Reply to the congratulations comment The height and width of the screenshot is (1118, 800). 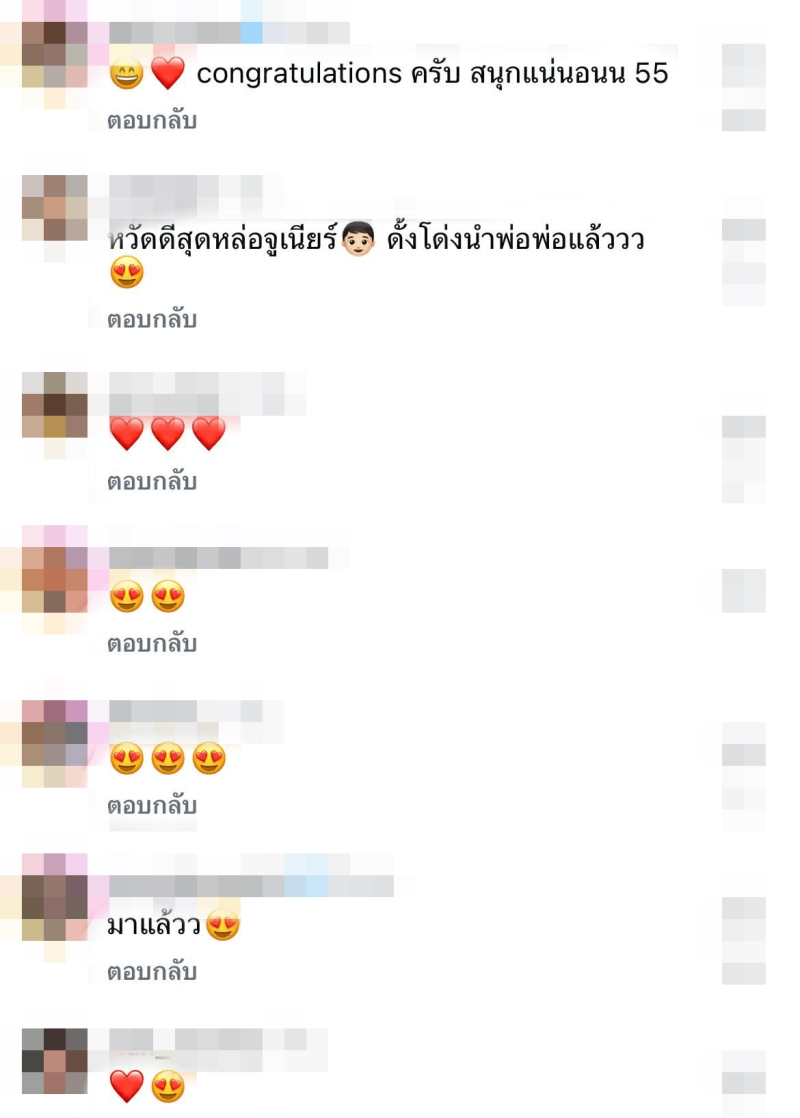click(x=152, y=122)
